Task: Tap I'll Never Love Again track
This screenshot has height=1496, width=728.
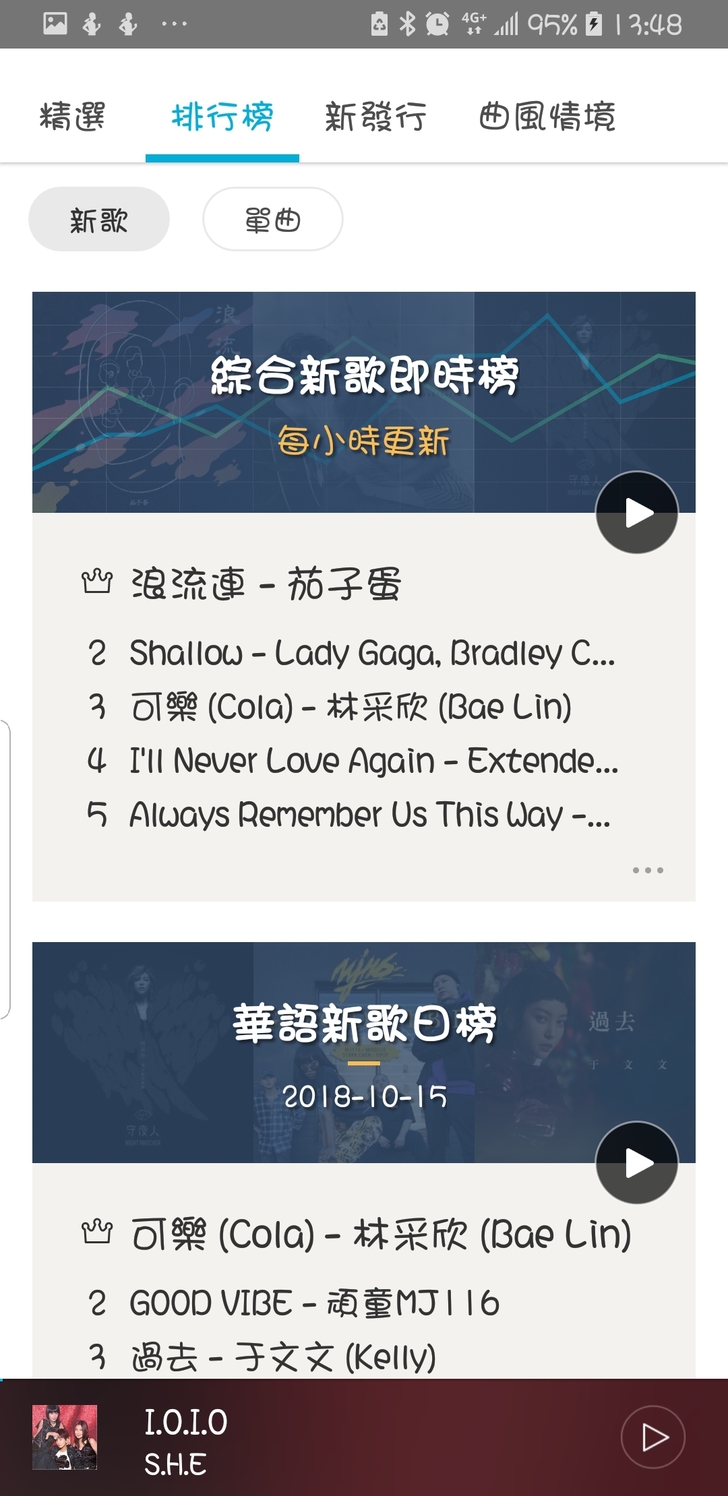Action: [x=372, y=762]
